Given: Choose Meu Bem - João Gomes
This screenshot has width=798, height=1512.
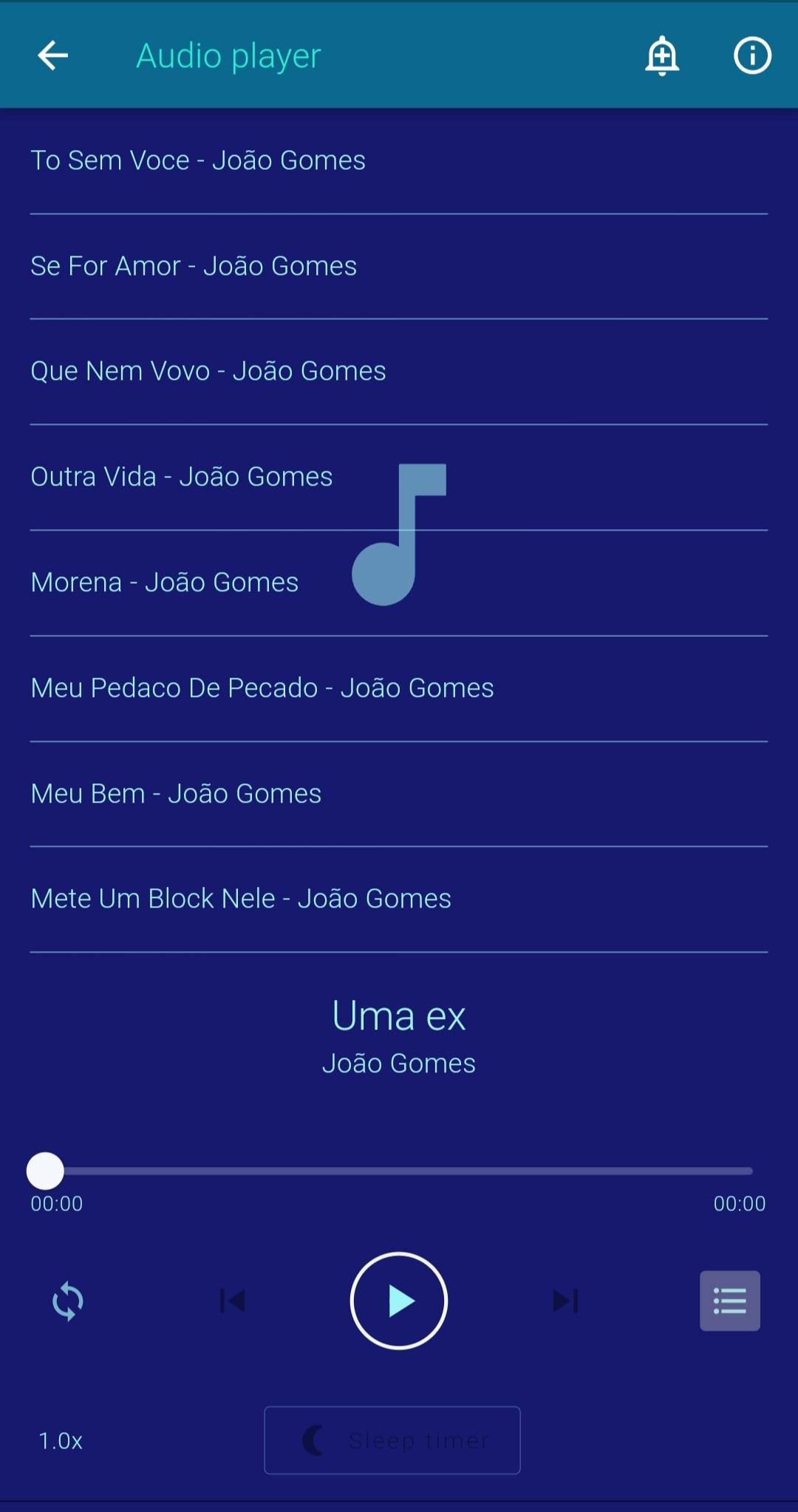Looking at the screenshot, I should [399, 794].
